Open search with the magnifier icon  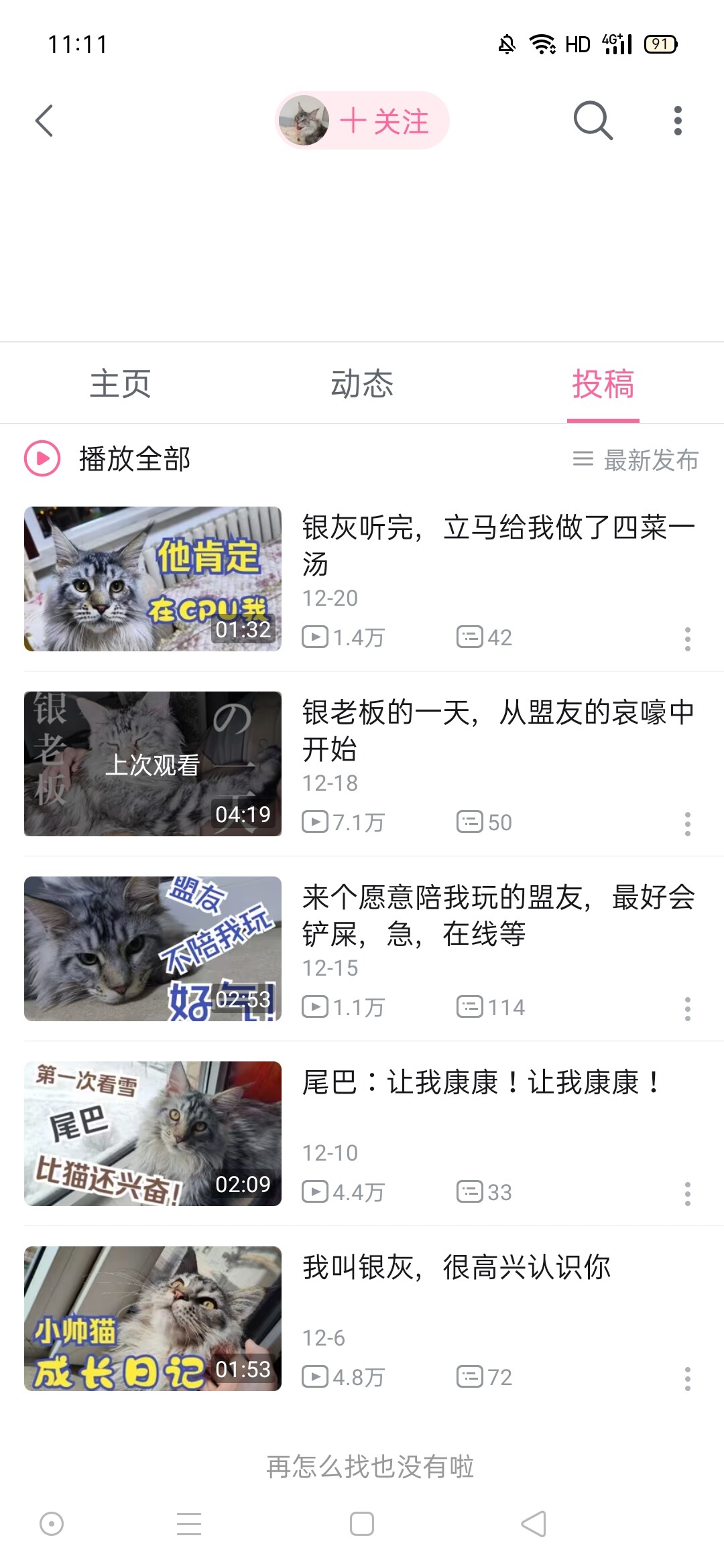click(x=593, y=121)
